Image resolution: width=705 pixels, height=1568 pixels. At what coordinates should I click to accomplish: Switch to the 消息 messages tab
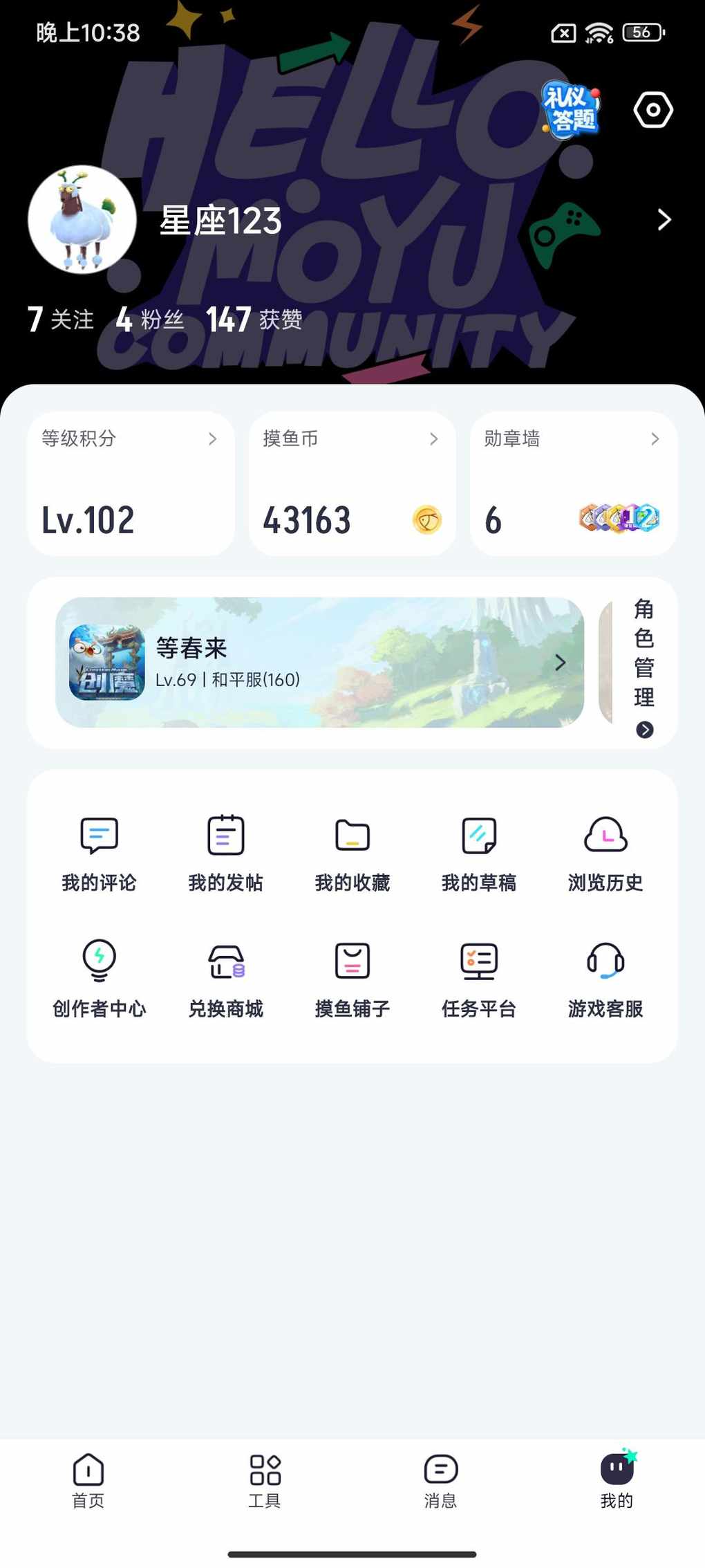click(x=441, y=1481)
